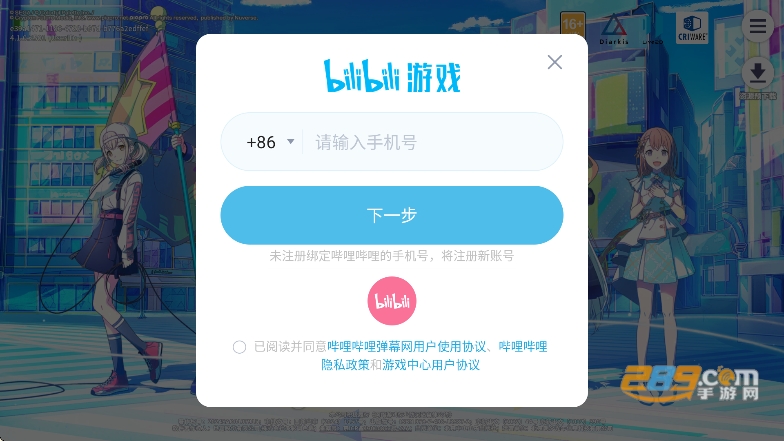This screenshot has height=441, width=784.
Task: Tap the 下一步 button
Action: [x=392, y=215]
